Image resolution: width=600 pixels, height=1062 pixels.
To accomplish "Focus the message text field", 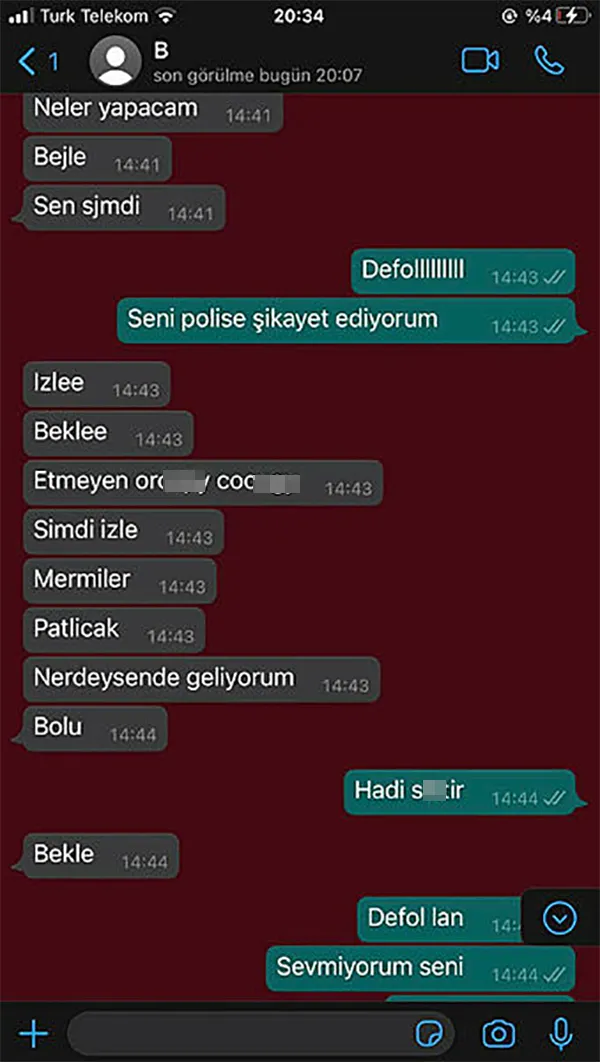I will click(240, 1033).
